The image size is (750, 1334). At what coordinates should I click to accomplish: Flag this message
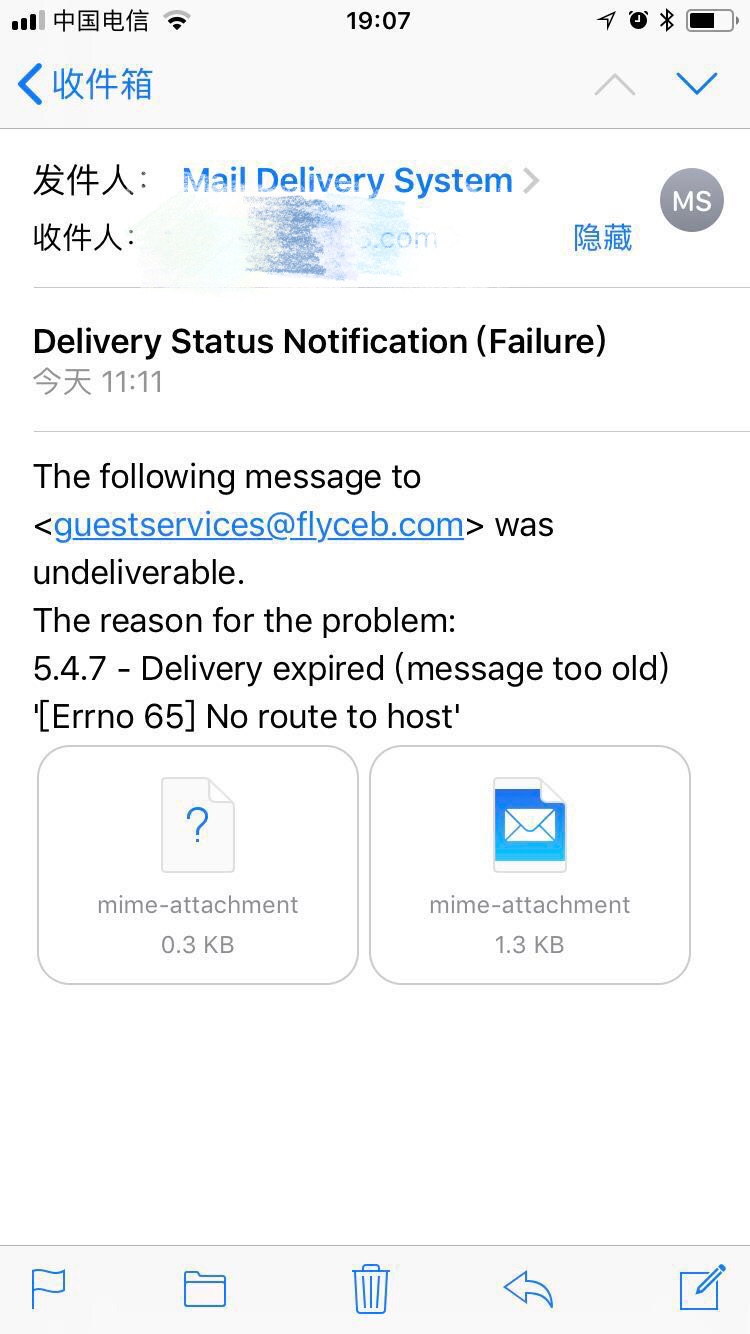pyautogui.click(x=48, y=1289)
